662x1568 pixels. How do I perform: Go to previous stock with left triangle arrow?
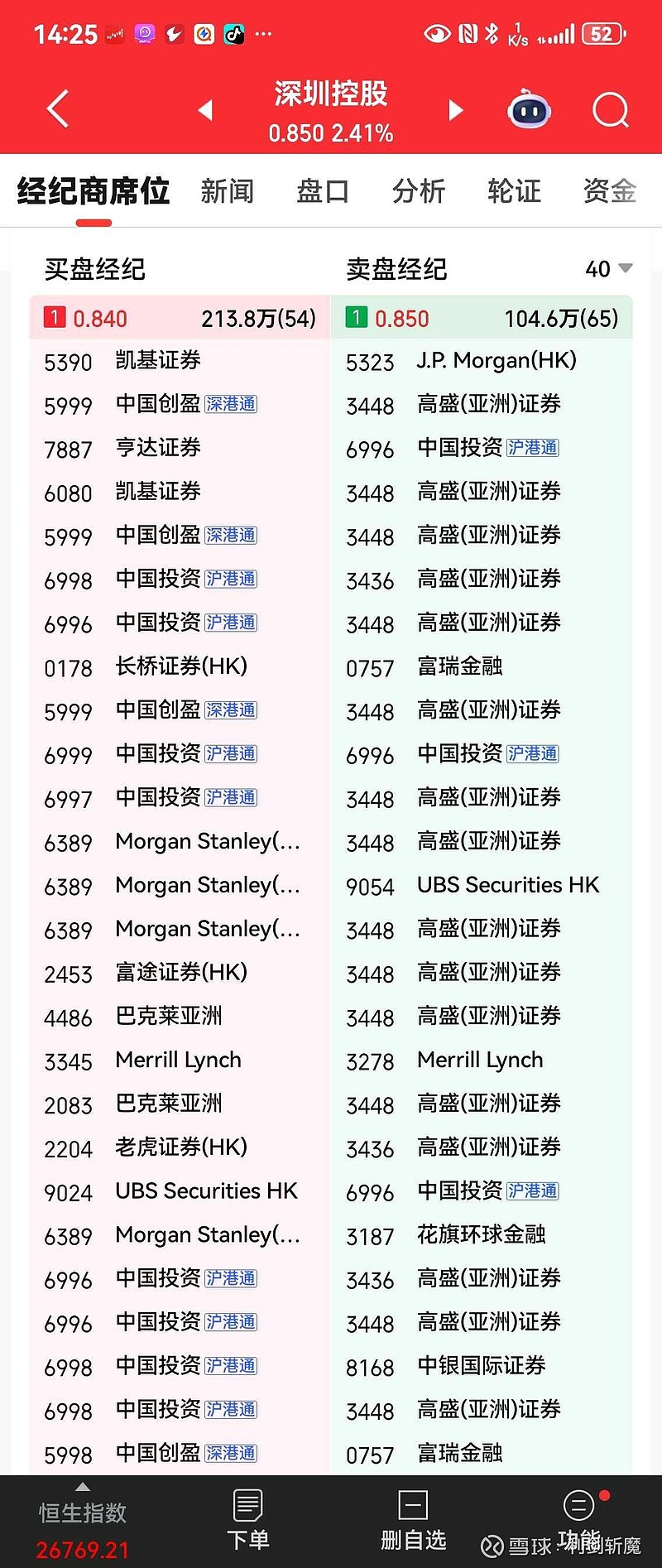(204, 110)
